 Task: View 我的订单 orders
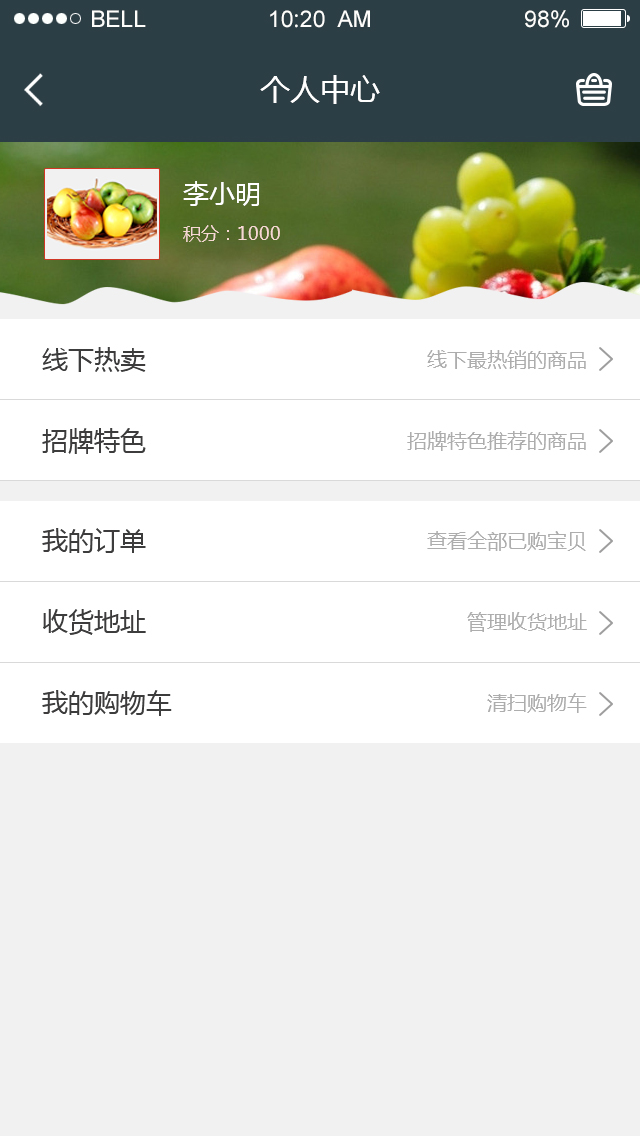(320, 541)
